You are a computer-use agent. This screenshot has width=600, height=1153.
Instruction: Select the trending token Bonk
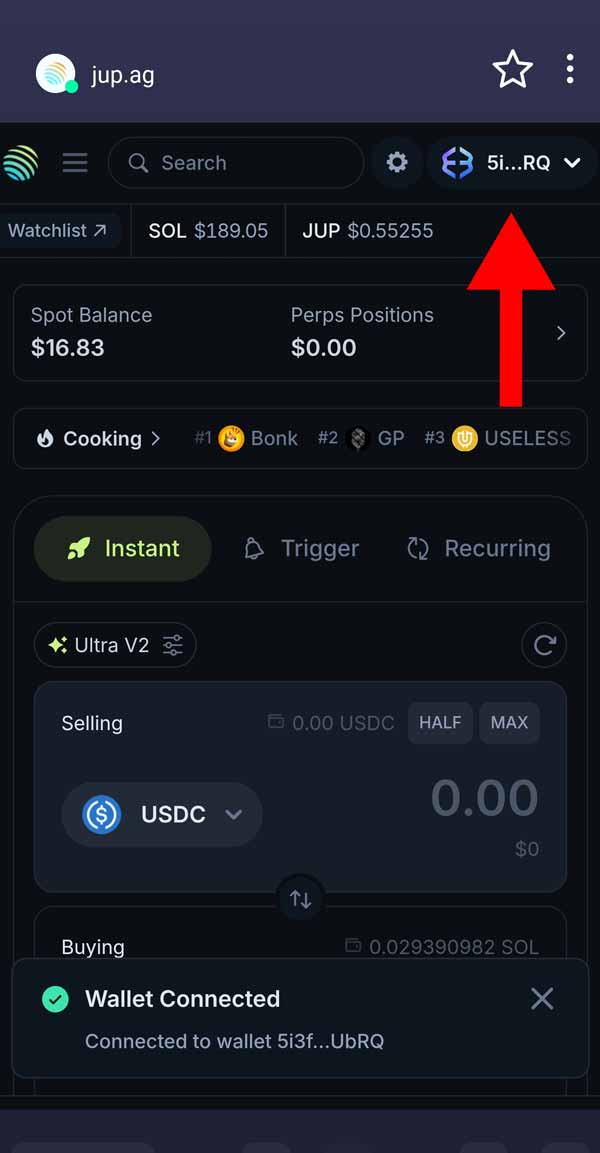coord(258,439)
